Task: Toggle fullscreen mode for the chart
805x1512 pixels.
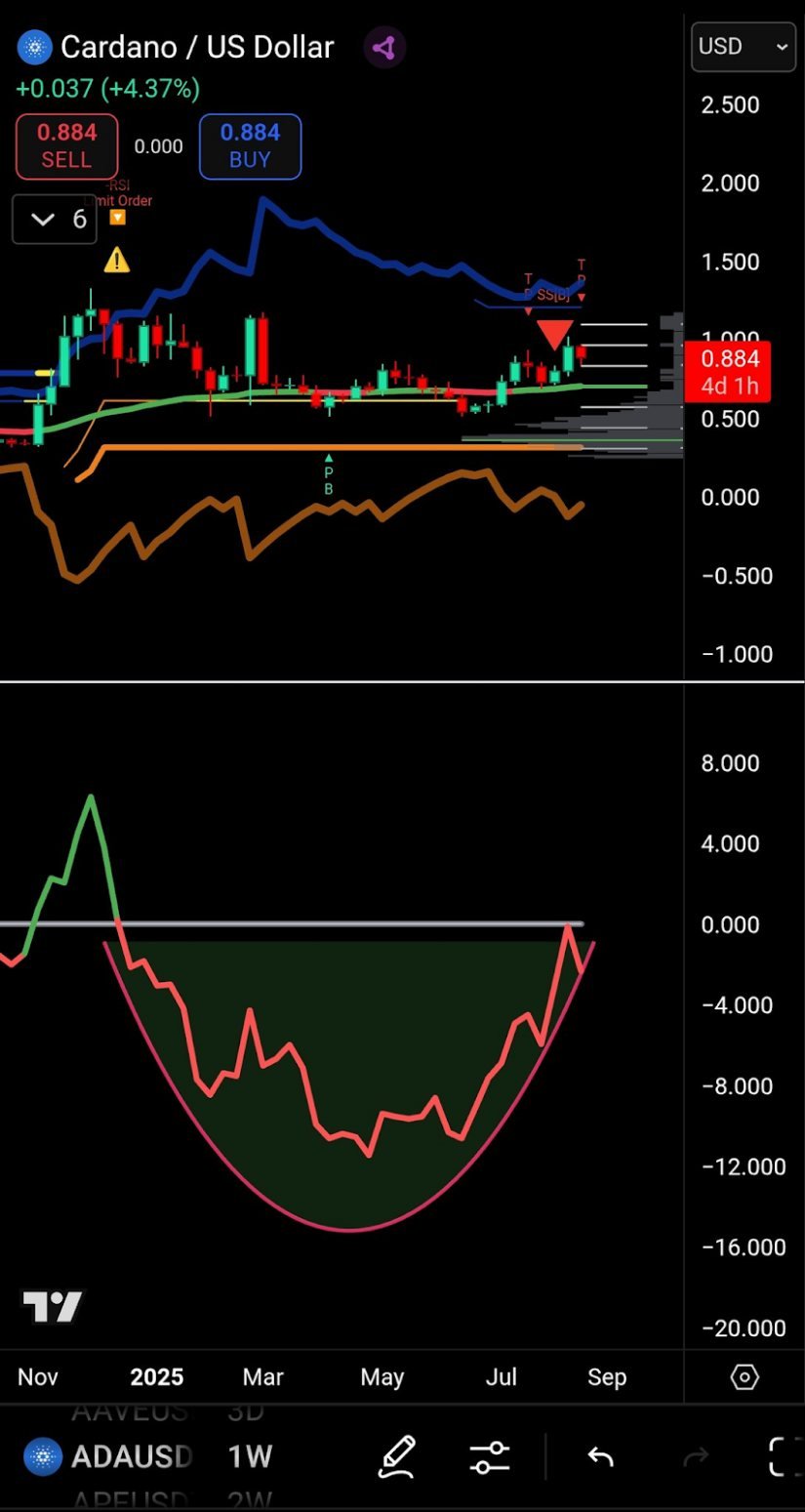Action: click(784, 1457)
